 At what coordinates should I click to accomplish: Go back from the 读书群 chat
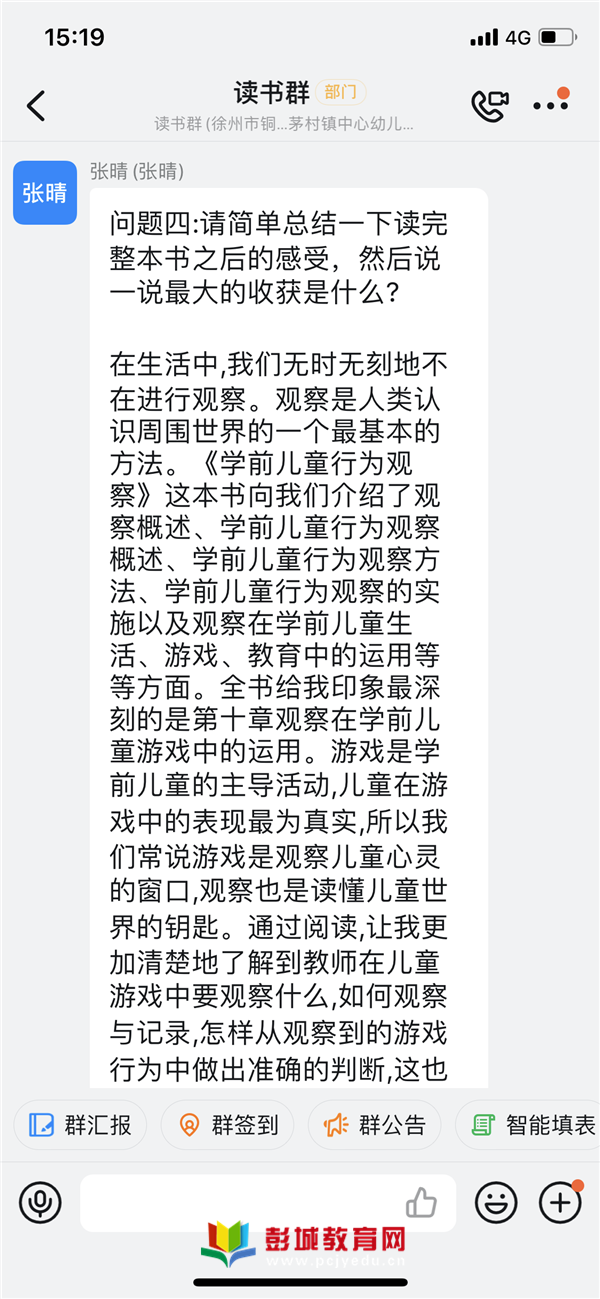coord(36,105)
